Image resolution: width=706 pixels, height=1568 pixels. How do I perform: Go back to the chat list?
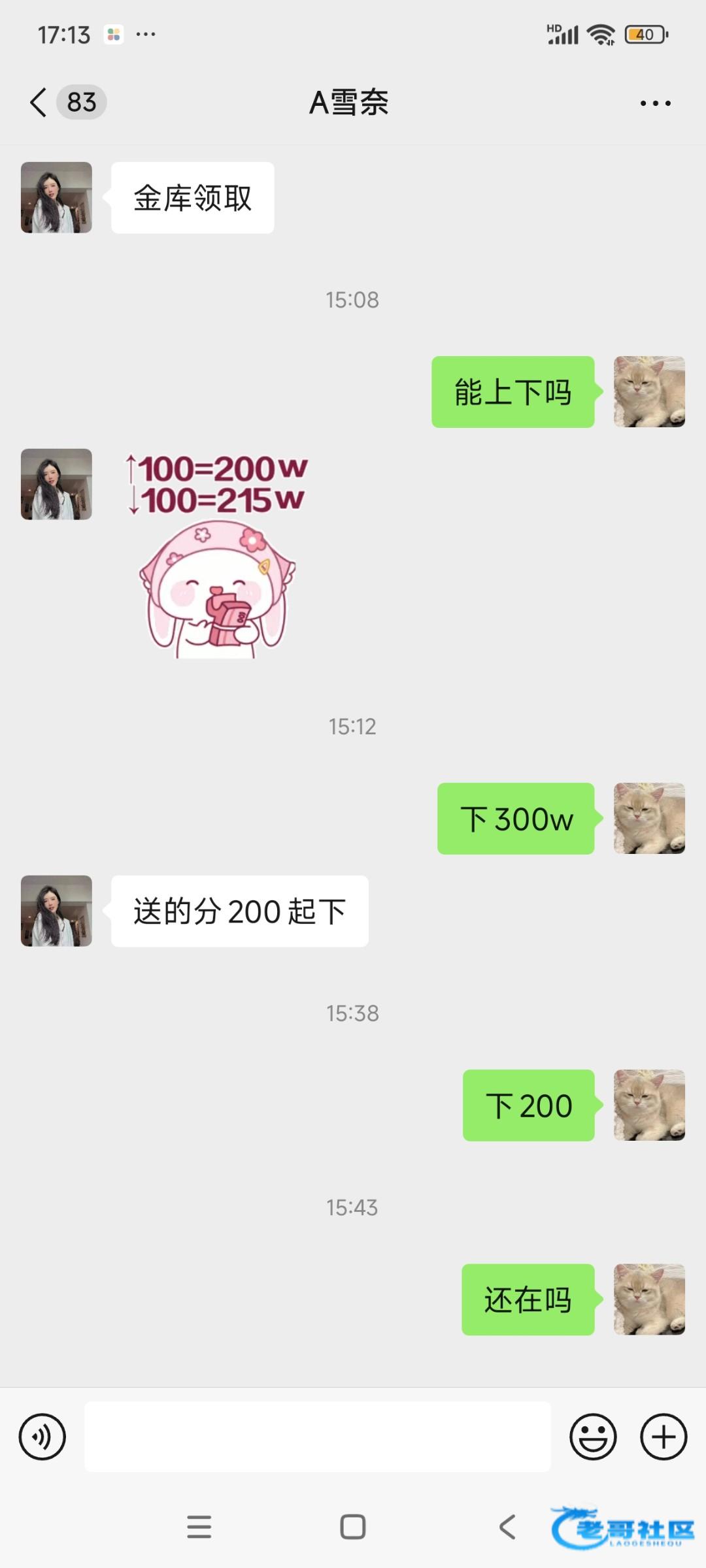tap(39, 103)
